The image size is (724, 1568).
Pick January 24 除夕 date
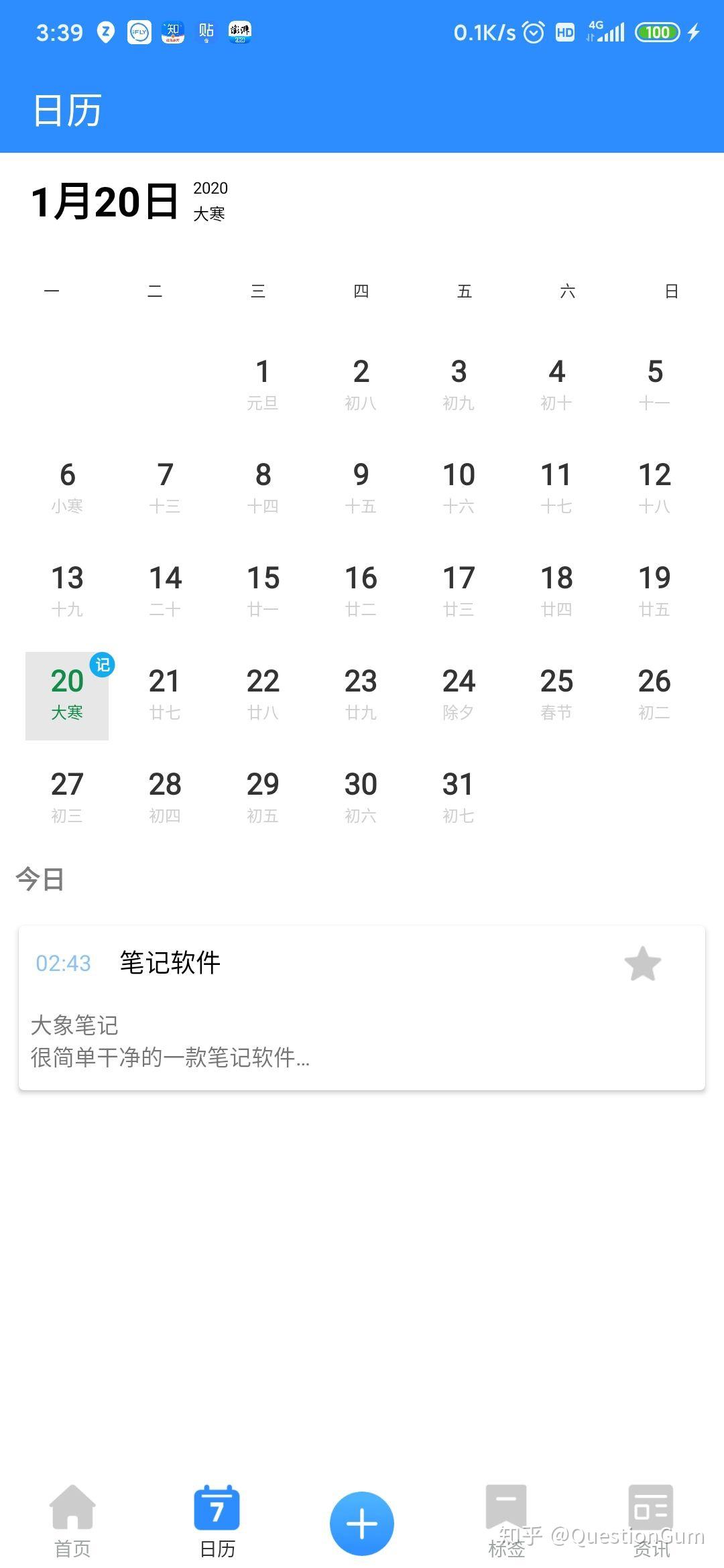pyautogui.click(x=459, y=695)
